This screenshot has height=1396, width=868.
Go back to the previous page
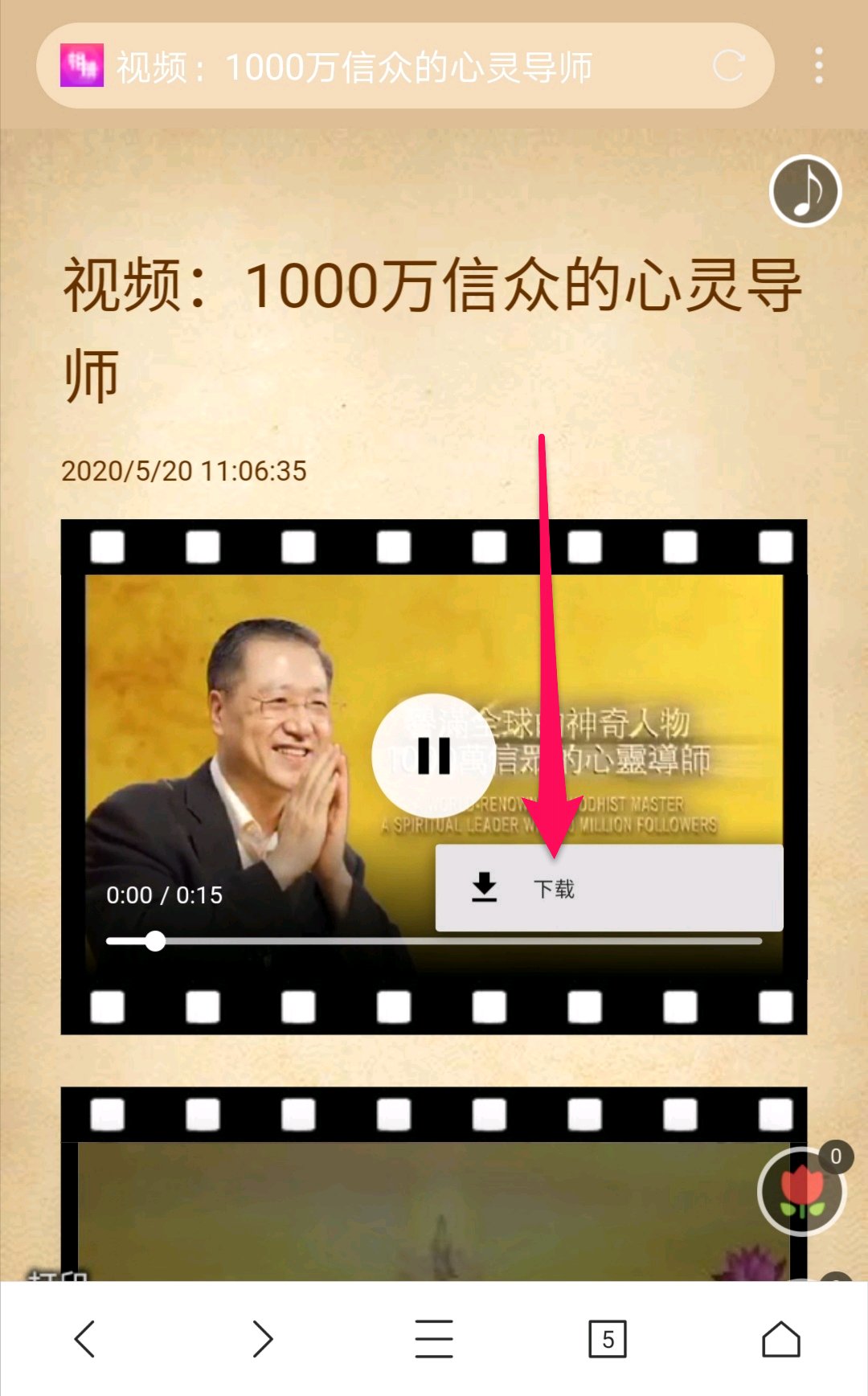point(84,1339)
